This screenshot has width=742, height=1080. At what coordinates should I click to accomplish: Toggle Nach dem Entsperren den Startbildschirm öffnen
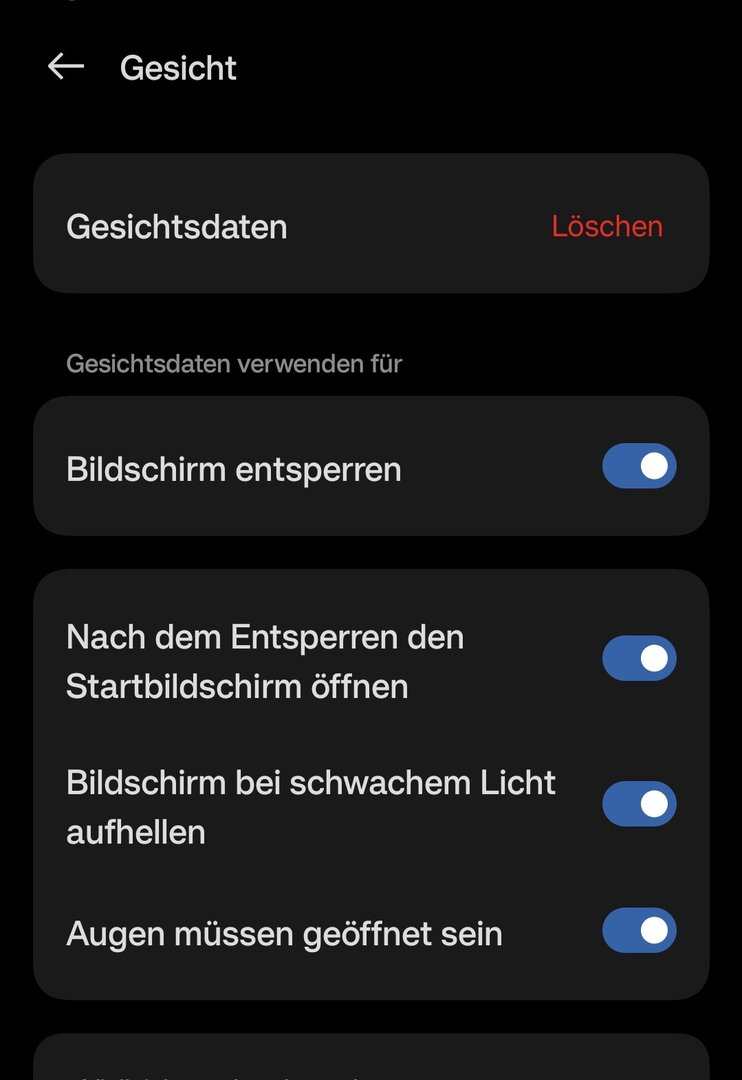pyautogui.click(x=639, y=658)
